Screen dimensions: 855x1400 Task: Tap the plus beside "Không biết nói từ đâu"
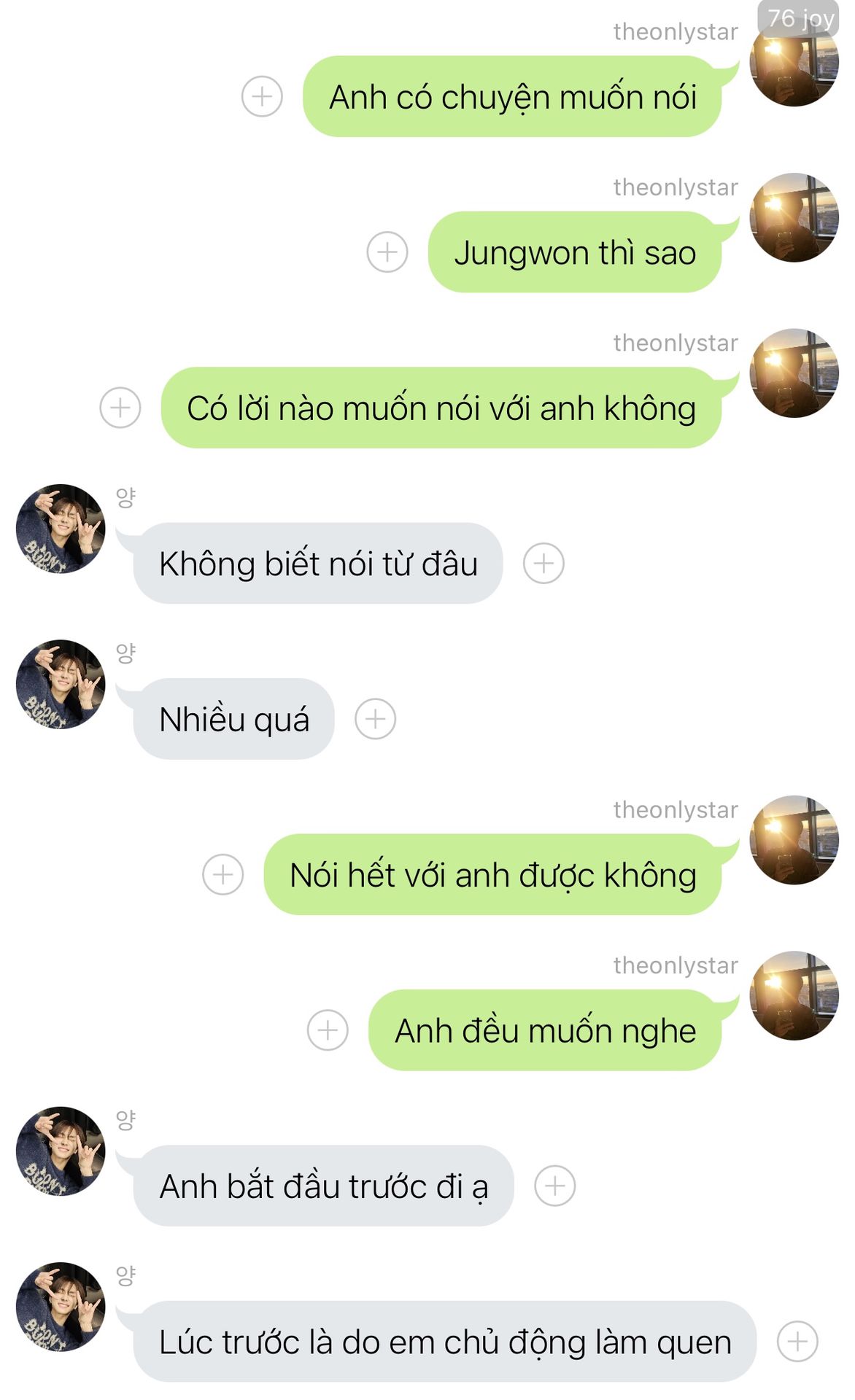coord(543,563)
